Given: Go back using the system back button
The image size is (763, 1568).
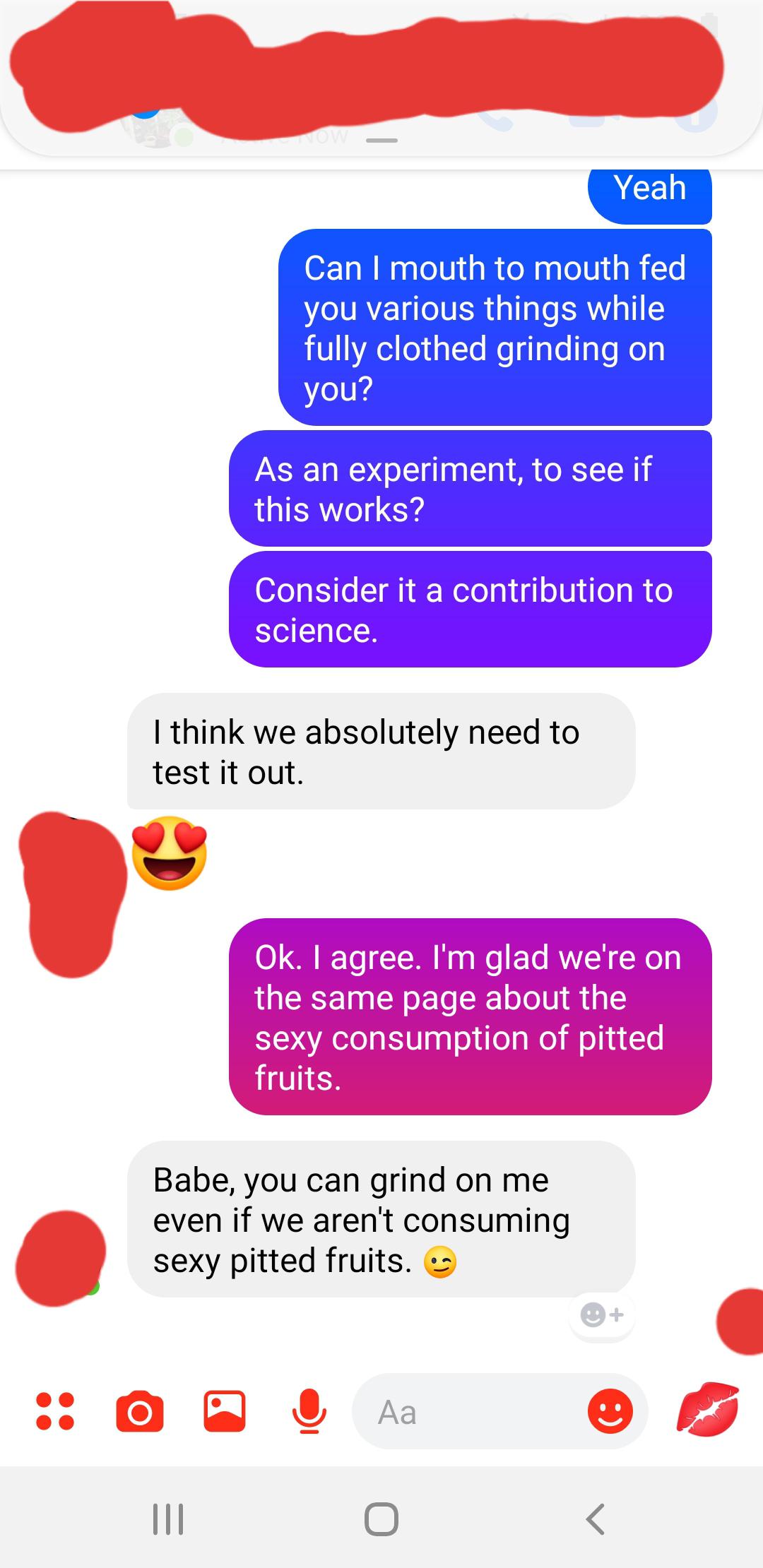Looking at the screenshot, I should tap(595, 1519).
